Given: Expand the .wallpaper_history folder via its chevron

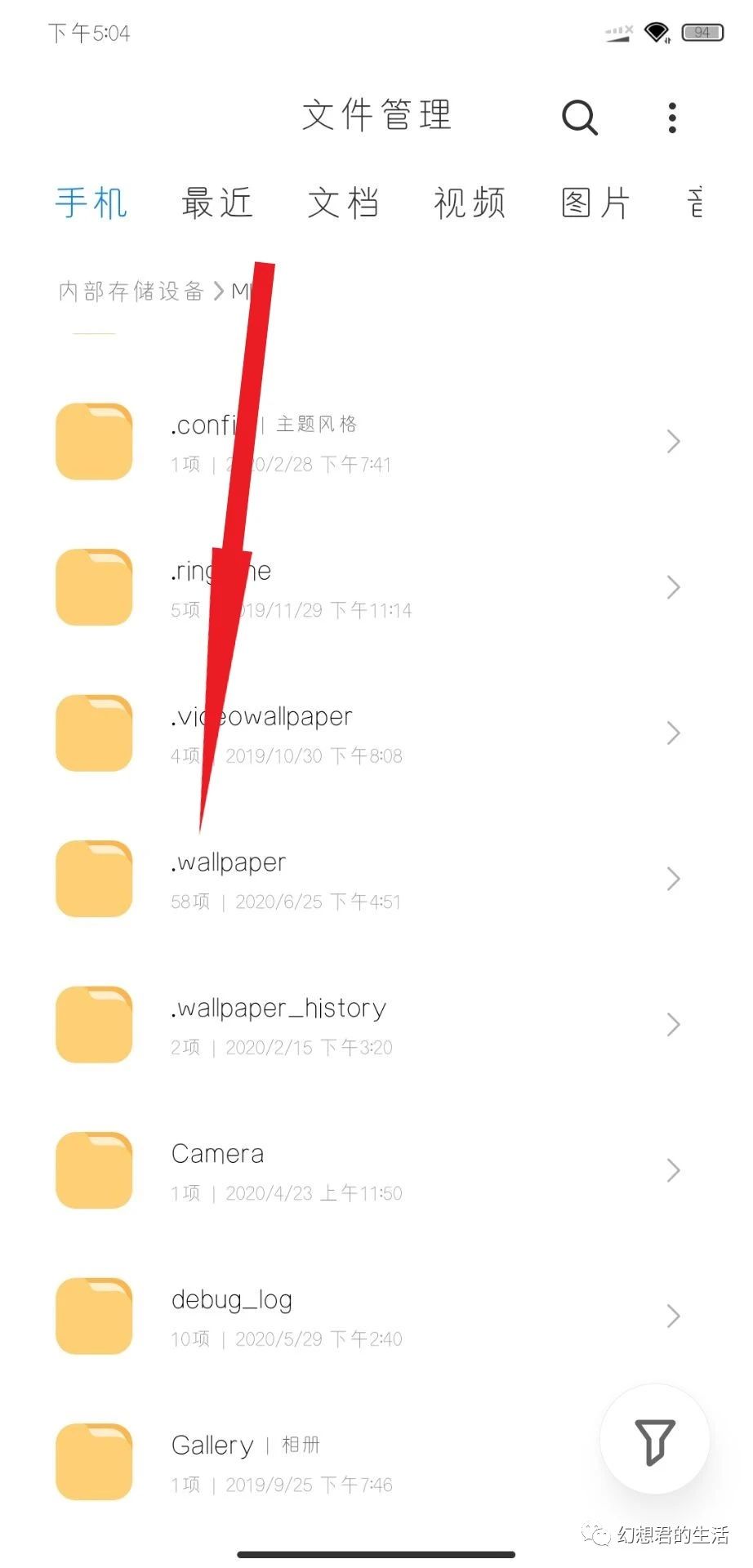Looking at the screenshot, I should point(672,1024).
